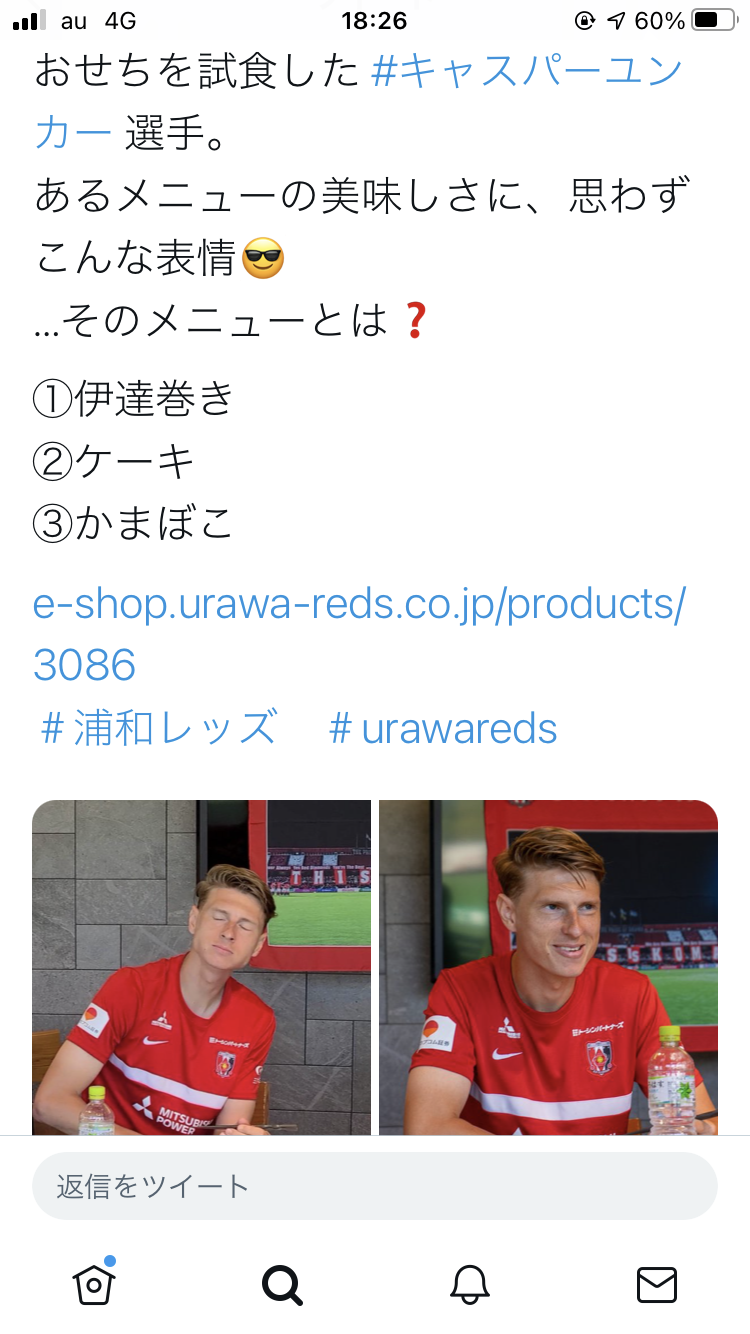The width and height of the screenshot is (750, 1334).
Task: View the photo of the smiling player
Action: [x=548, y=967]
